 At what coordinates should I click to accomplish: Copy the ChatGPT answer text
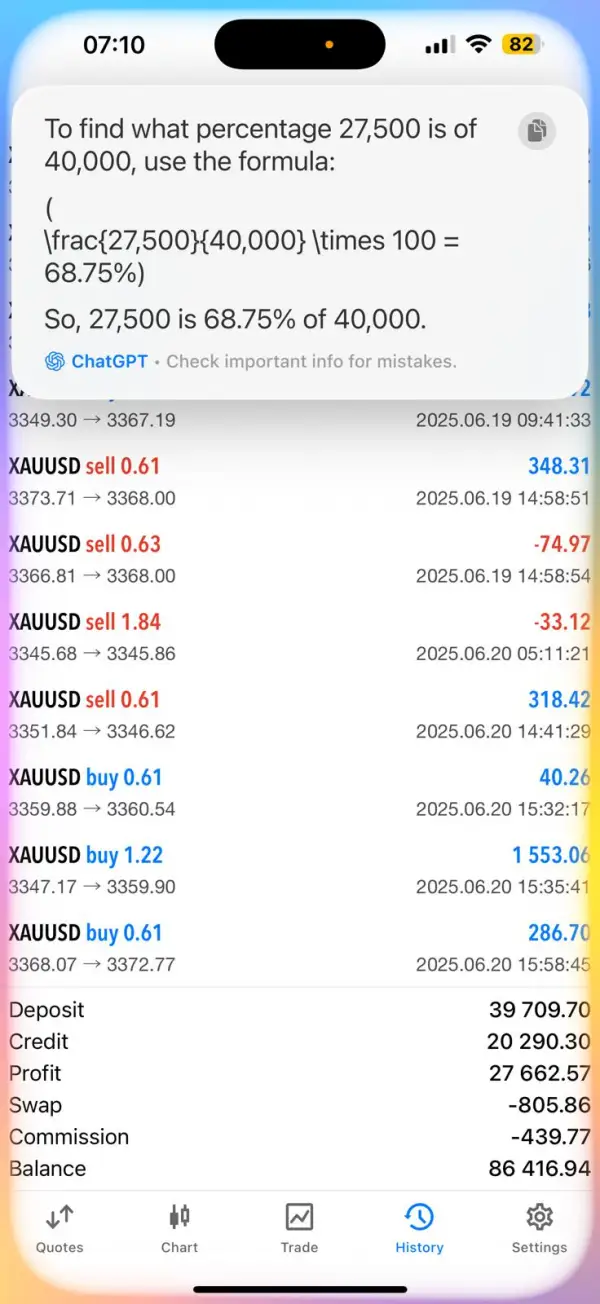coord(537,131)
